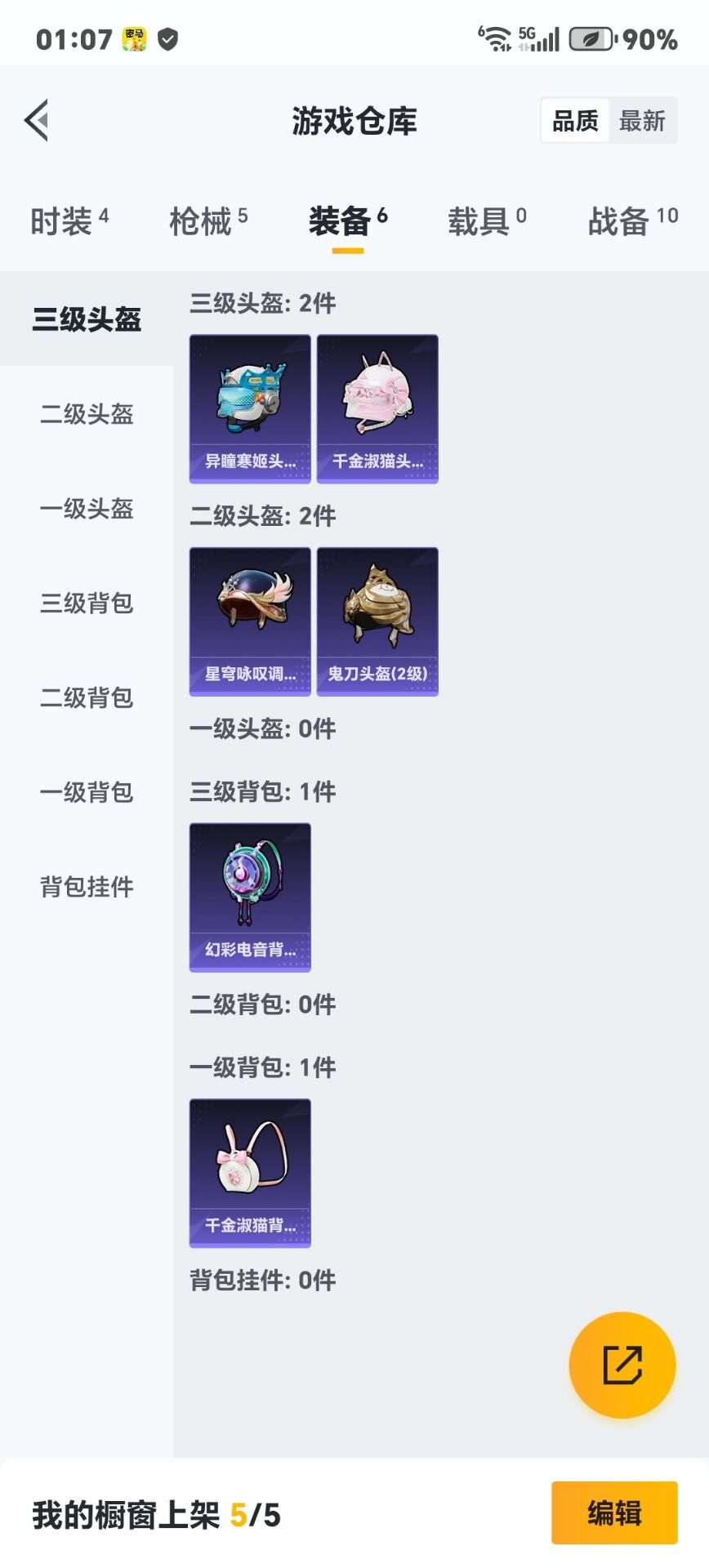Select 背包挂件 in the sidebar

click(x=87, y=887)
